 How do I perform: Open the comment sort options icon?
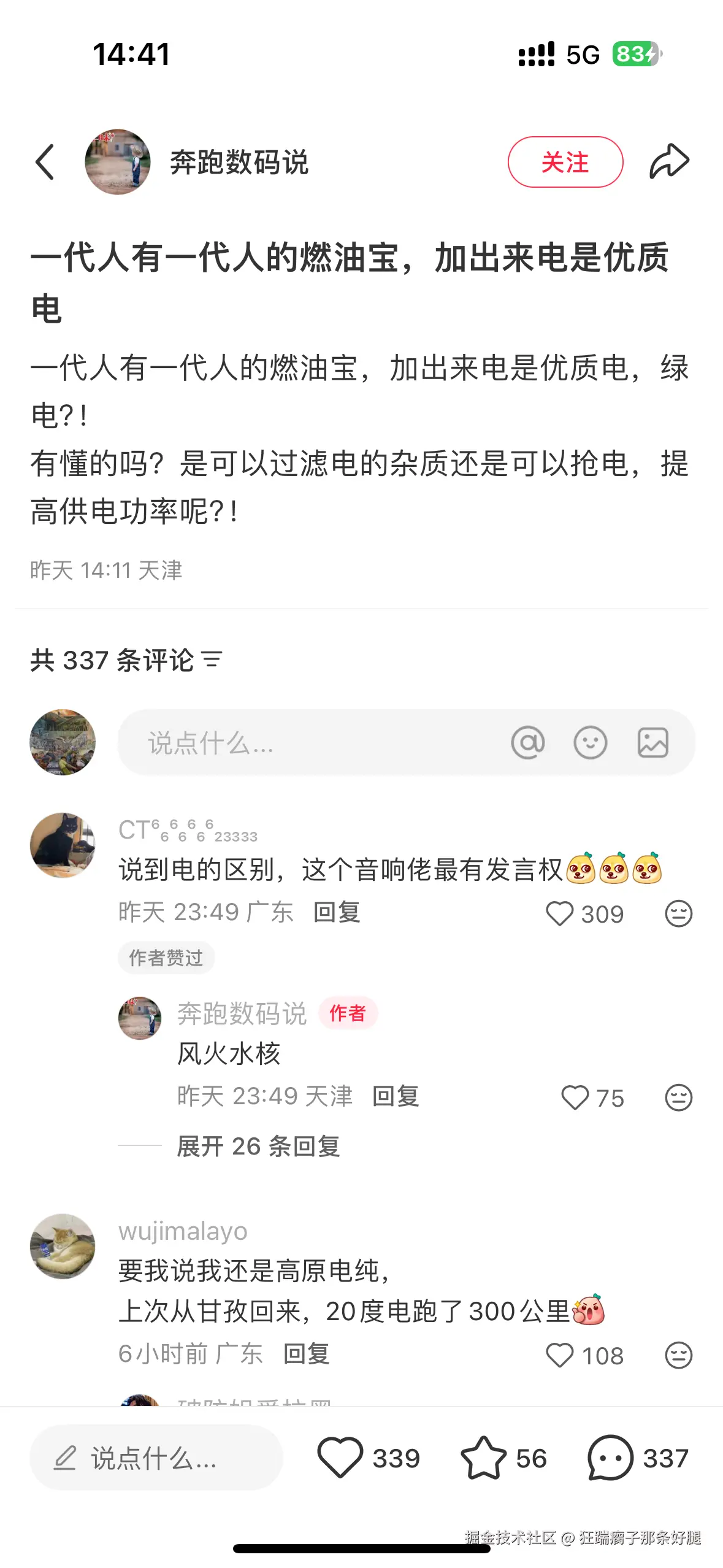point(212,659)
